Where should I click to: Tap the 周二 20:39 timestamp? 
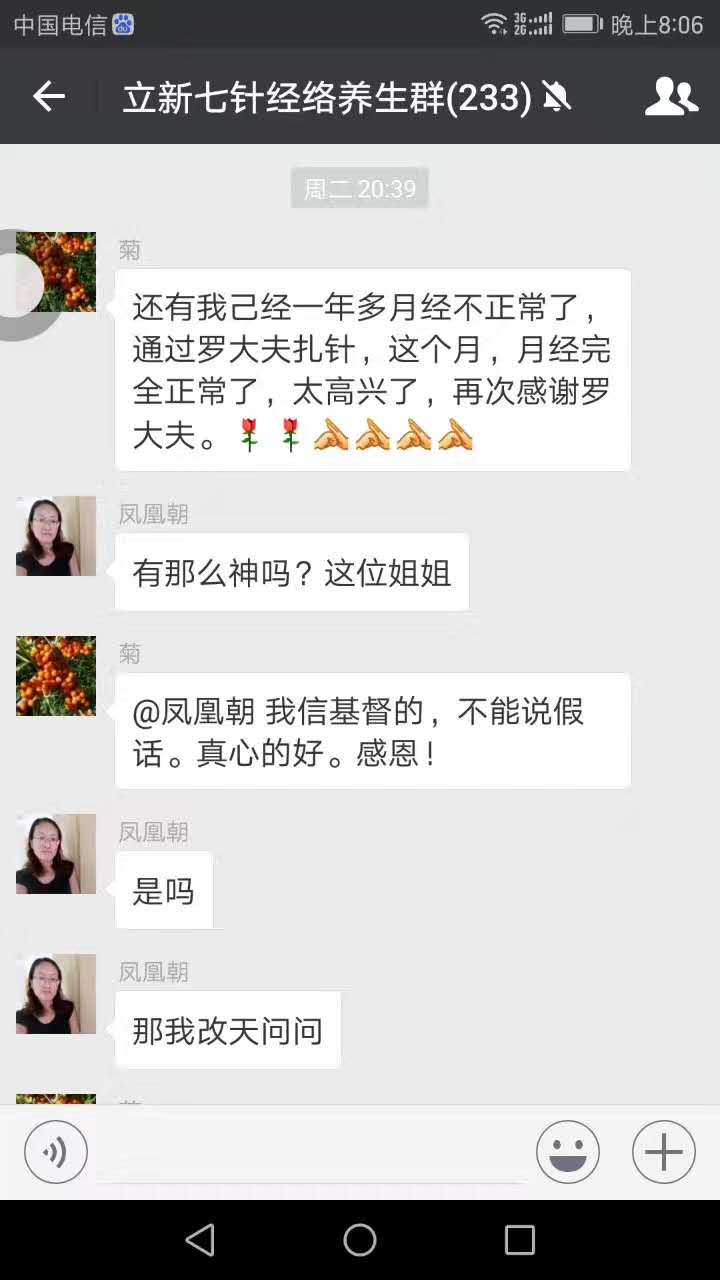pos(359,187)
